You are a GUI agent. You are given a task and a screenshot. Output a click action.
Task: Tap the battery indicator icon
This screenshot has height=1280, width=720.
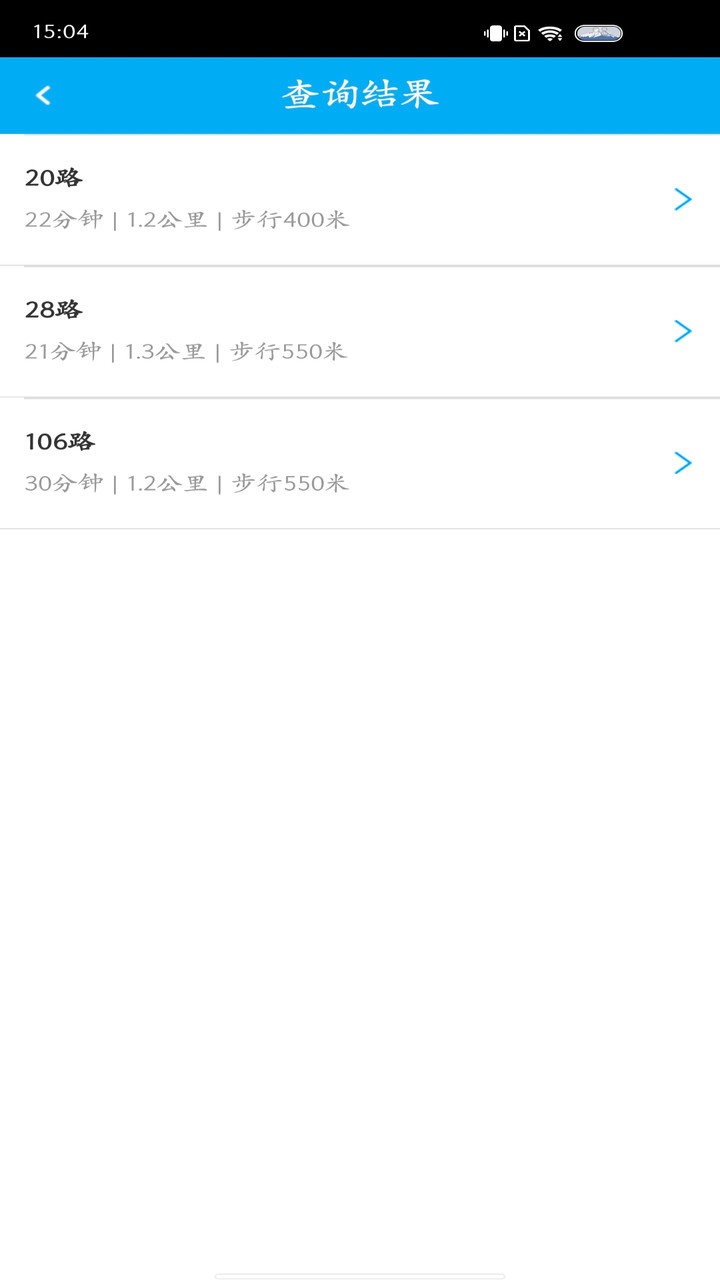598,33
